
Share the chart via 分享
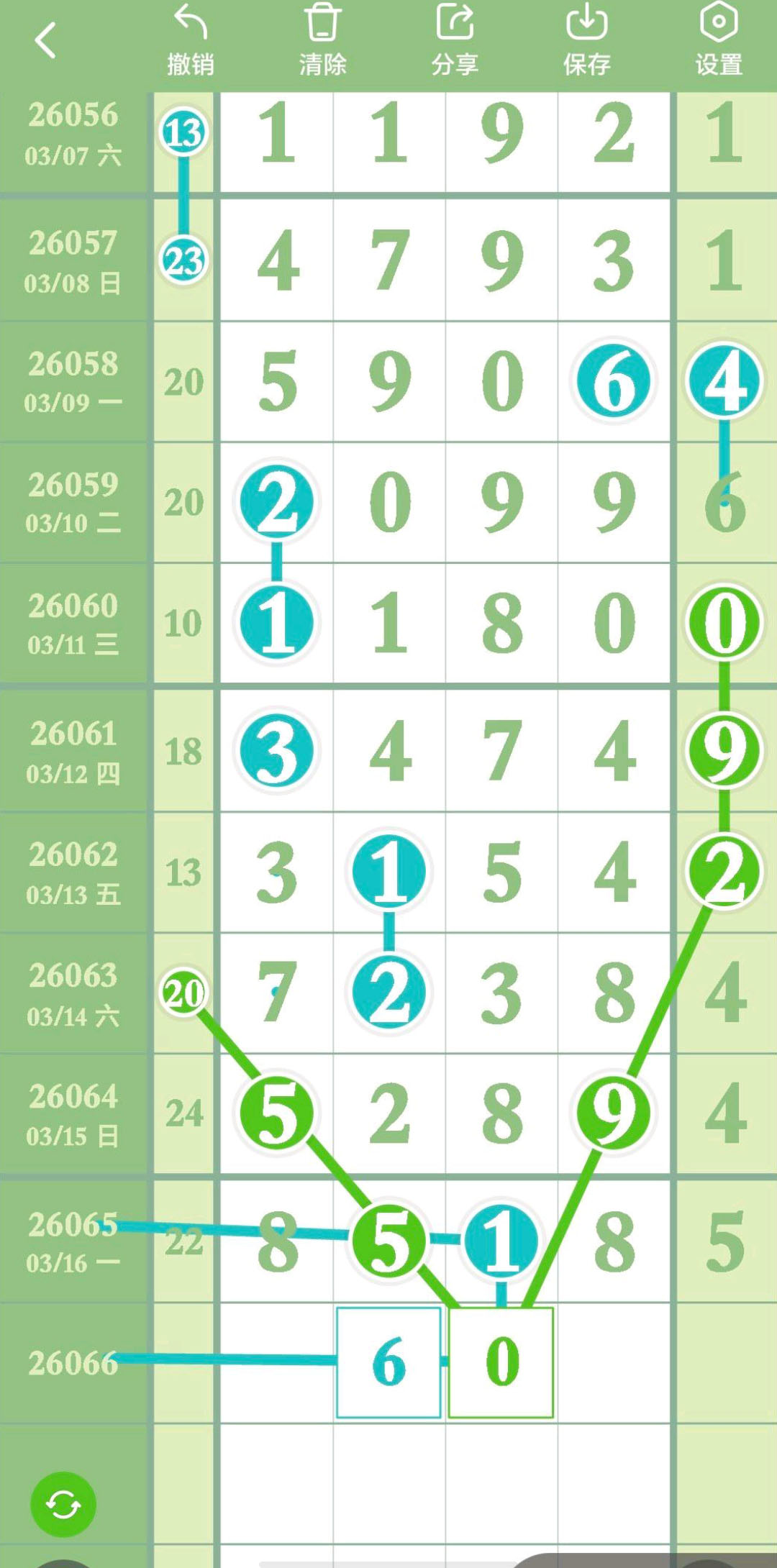[x=455, y=40]
